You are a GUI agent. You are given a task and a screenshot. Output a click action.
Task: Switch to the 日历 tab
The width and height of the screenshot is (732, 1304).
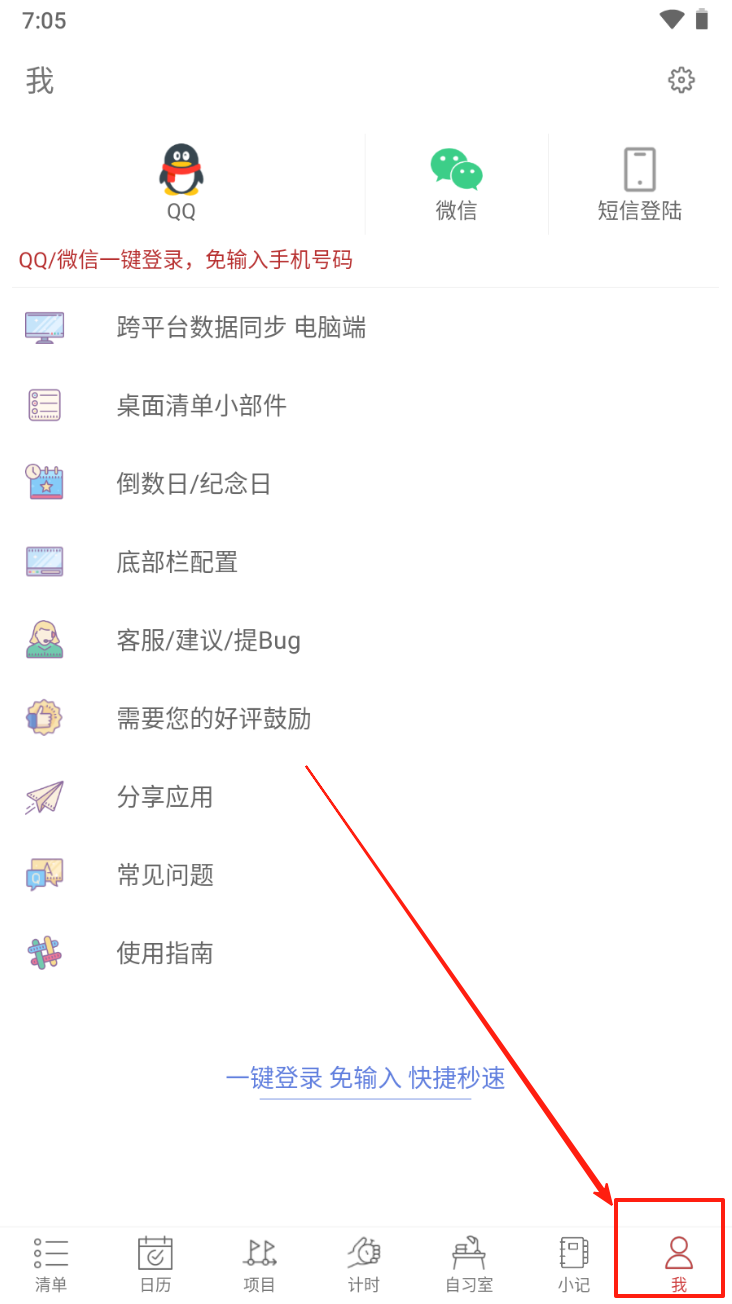tap(155, 1264)
